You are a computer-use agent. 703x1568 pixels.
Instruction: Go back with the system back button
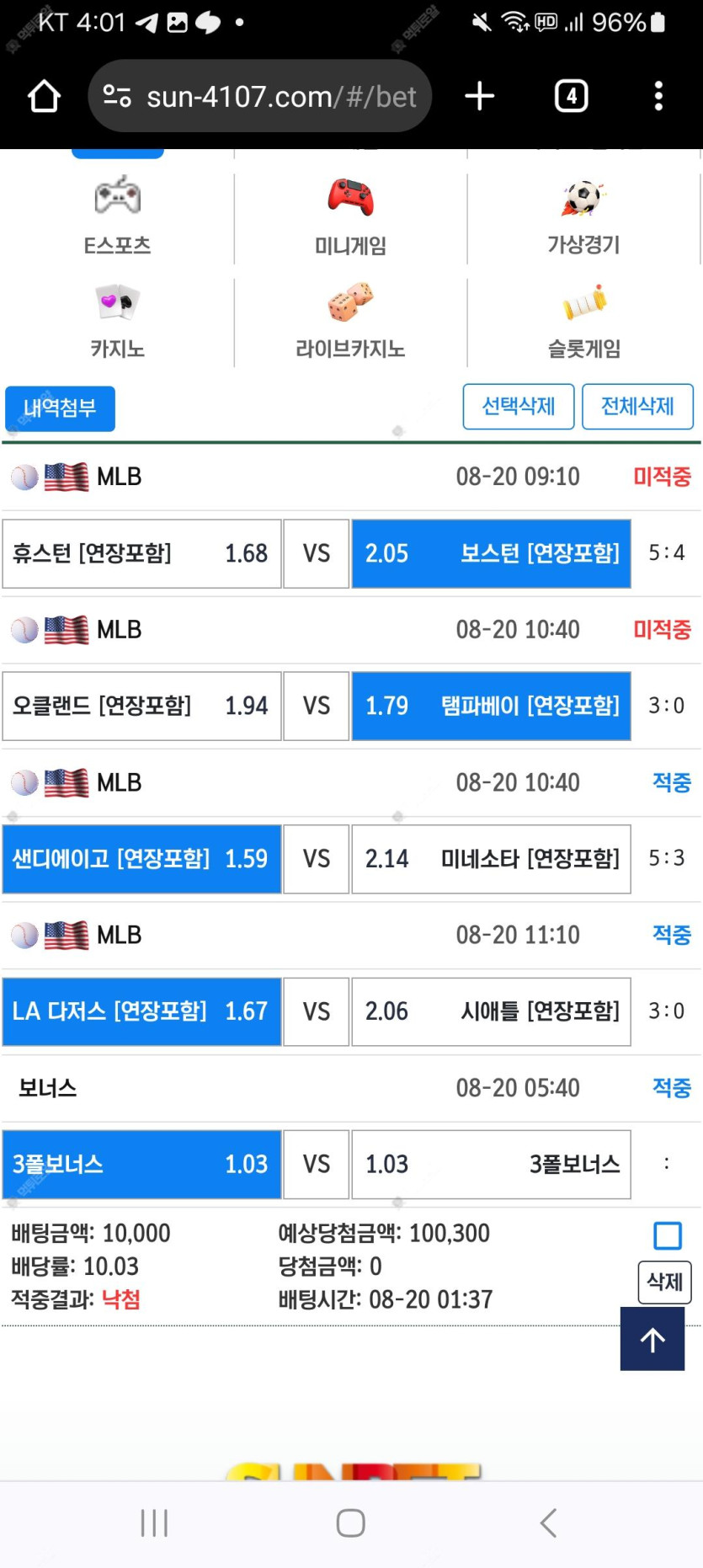pos(548,1523)
